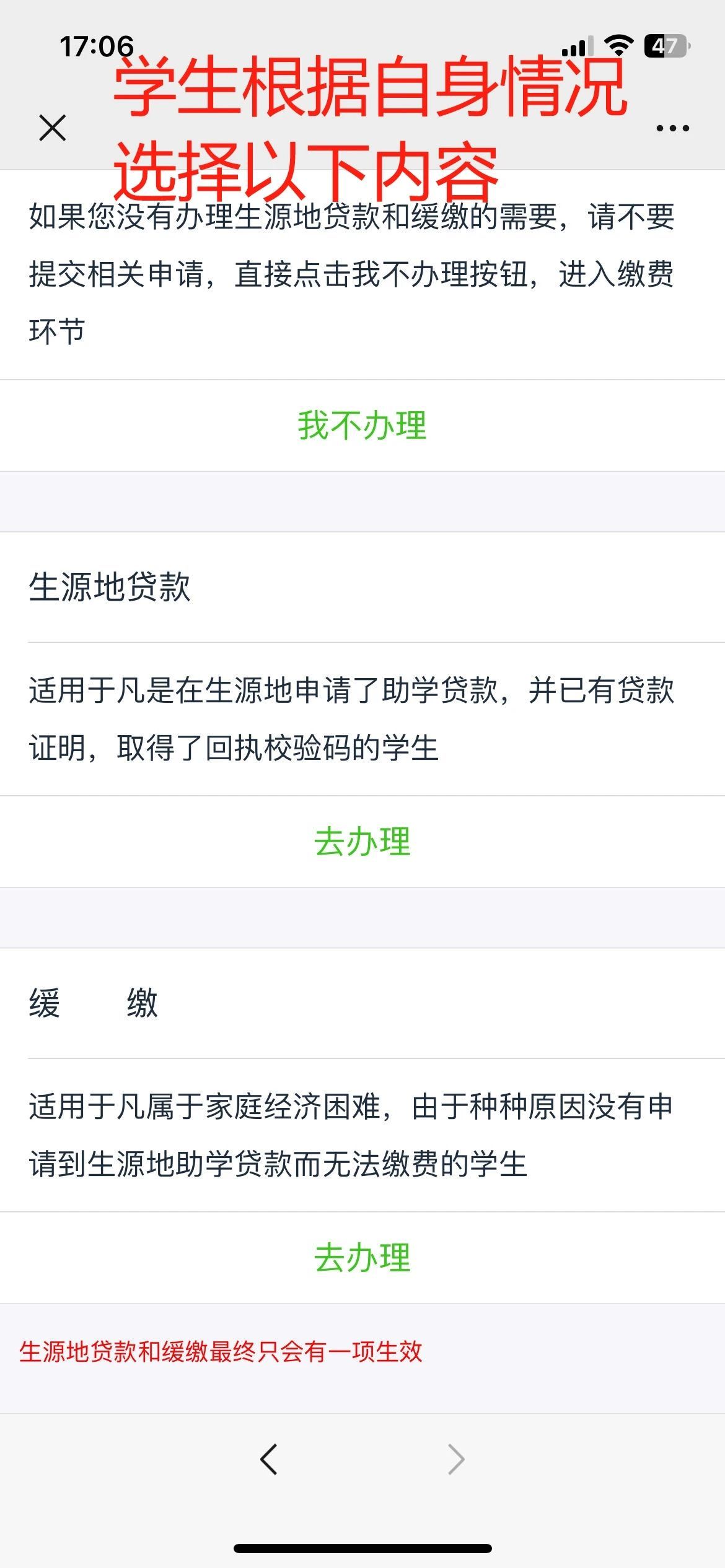Open the three-dot overflow menu
Screen dimensions: 725x1568
click(672, 128)
